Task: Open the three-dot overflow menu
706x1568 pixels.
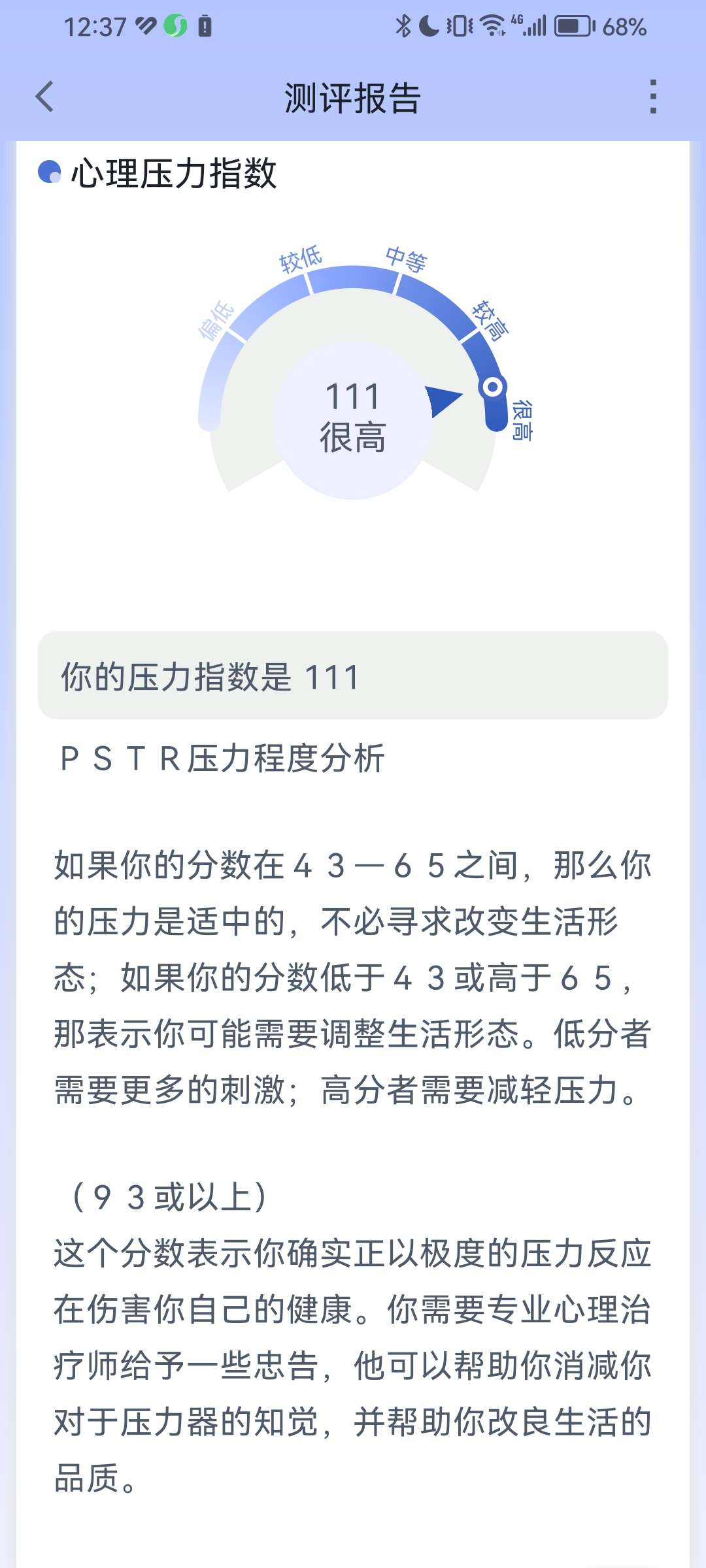Action: click(x=652, y=97)
